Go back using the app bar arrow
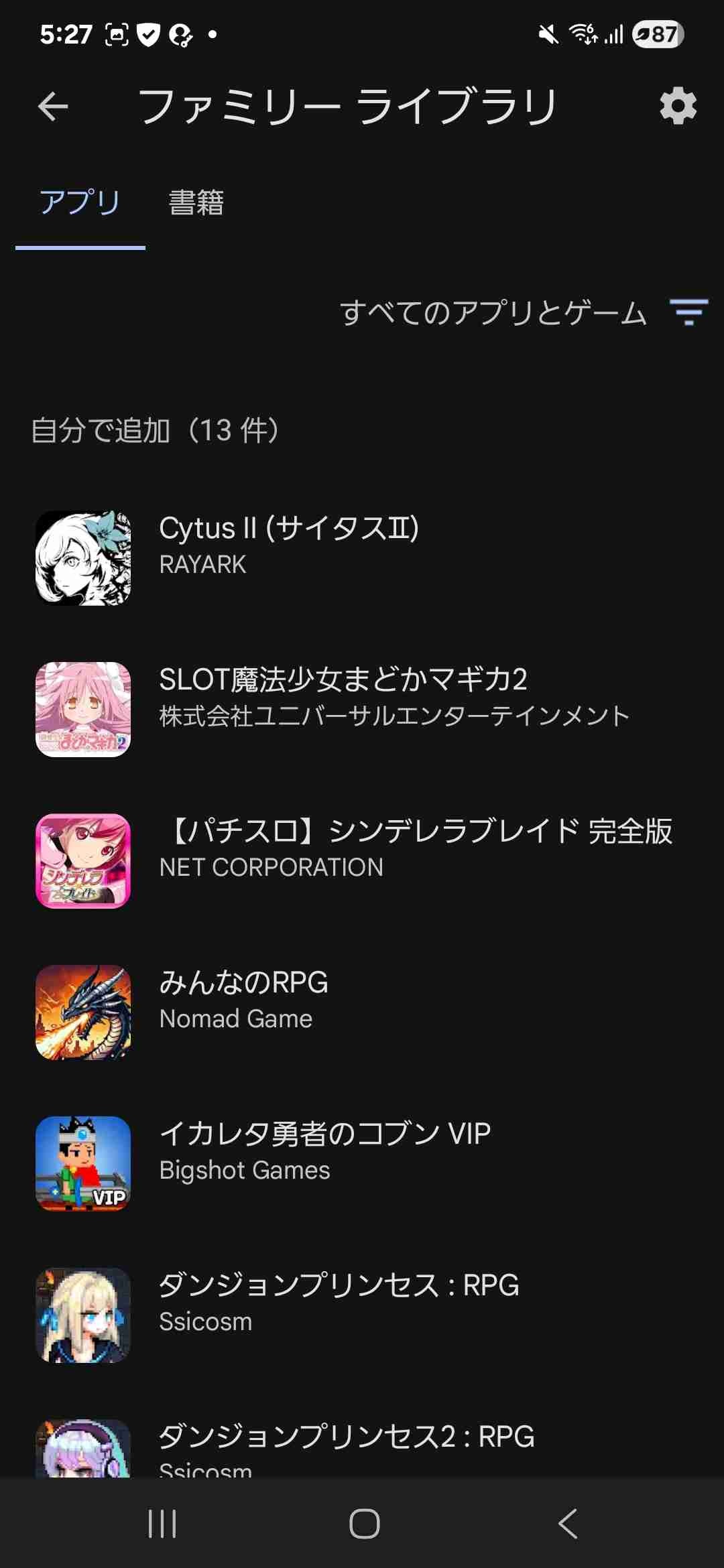This screenshot has width=724, height=1568. pos(53,106)
